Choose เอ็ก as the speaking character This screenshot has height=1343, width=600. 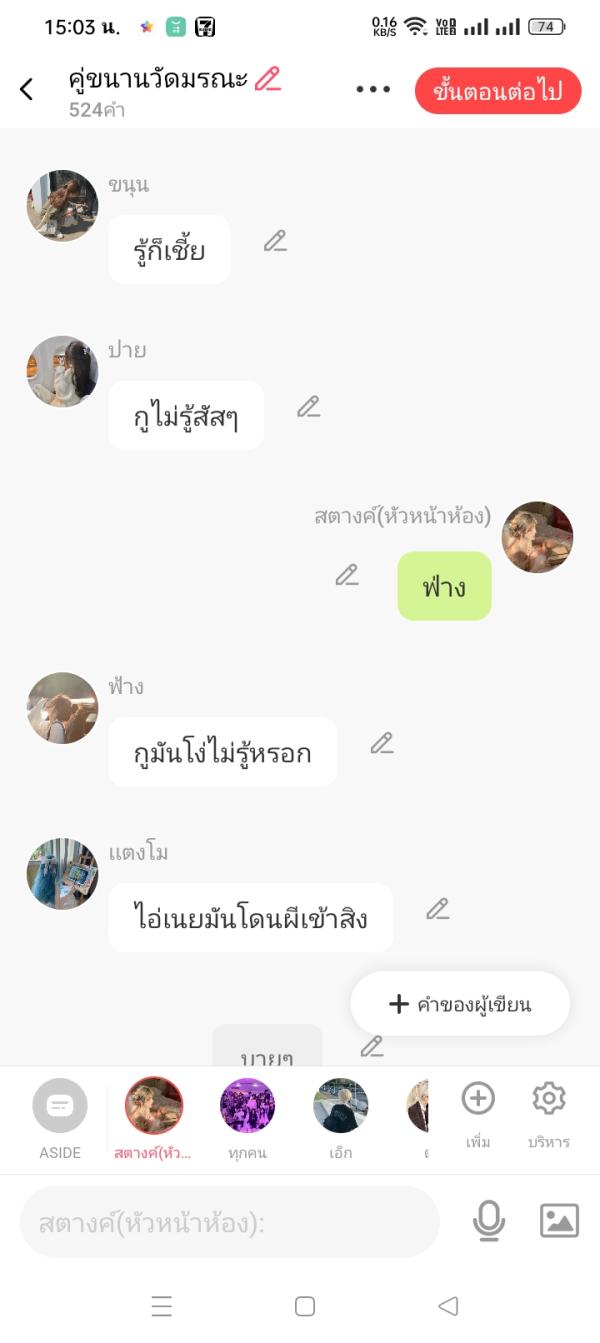click(340, 1115)
